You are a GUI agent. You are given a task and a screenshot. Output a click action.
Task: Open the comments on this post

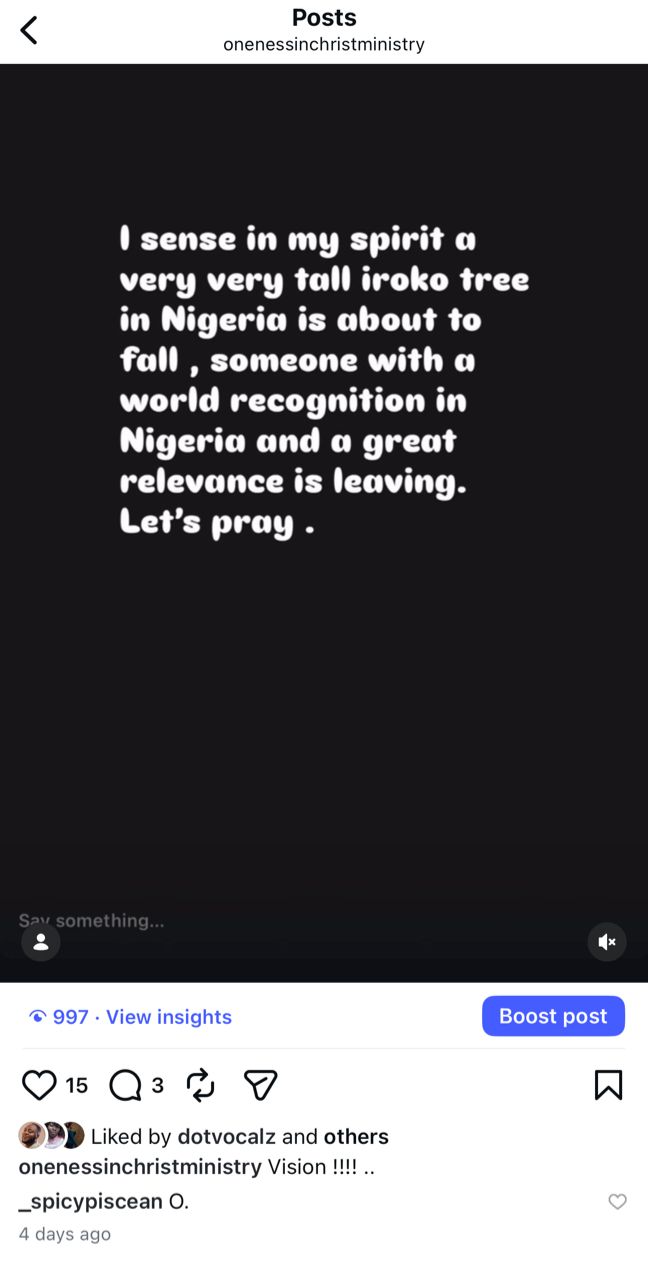[x=126, y=1085]
